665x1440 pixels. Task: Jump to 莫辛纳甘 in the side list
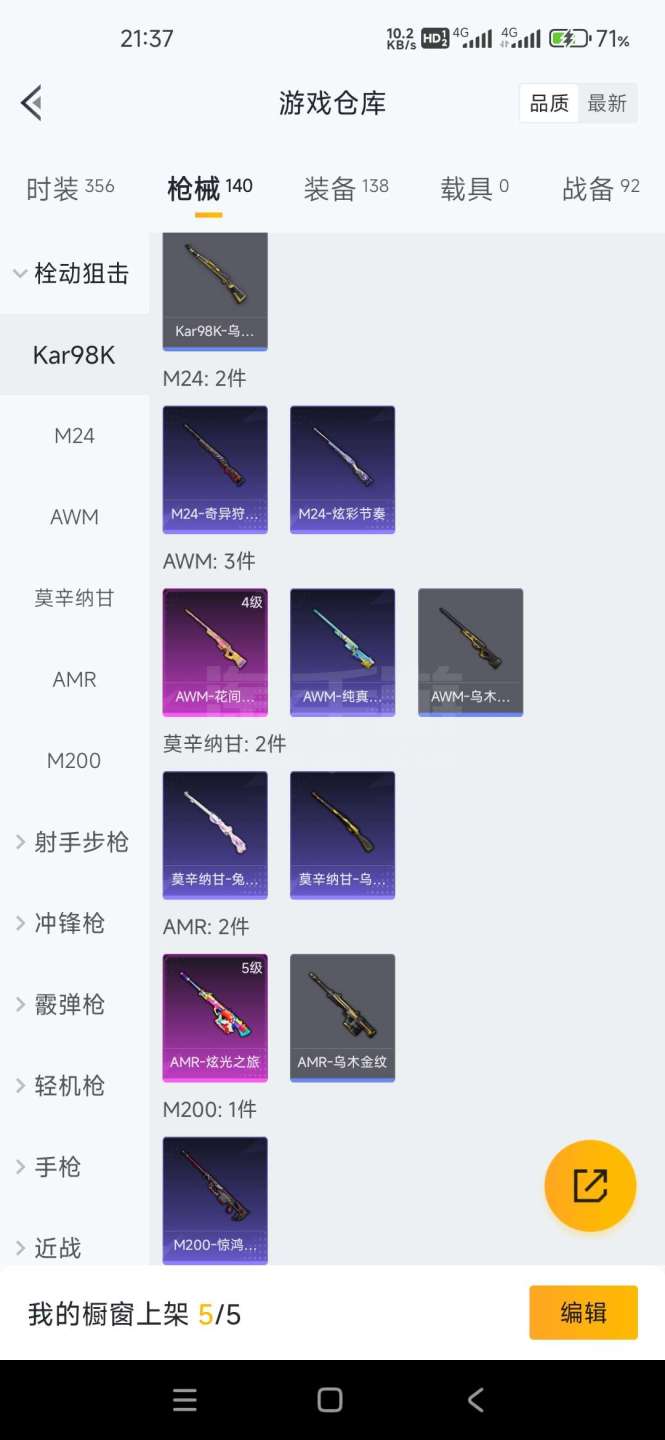[x=74, y=598]
